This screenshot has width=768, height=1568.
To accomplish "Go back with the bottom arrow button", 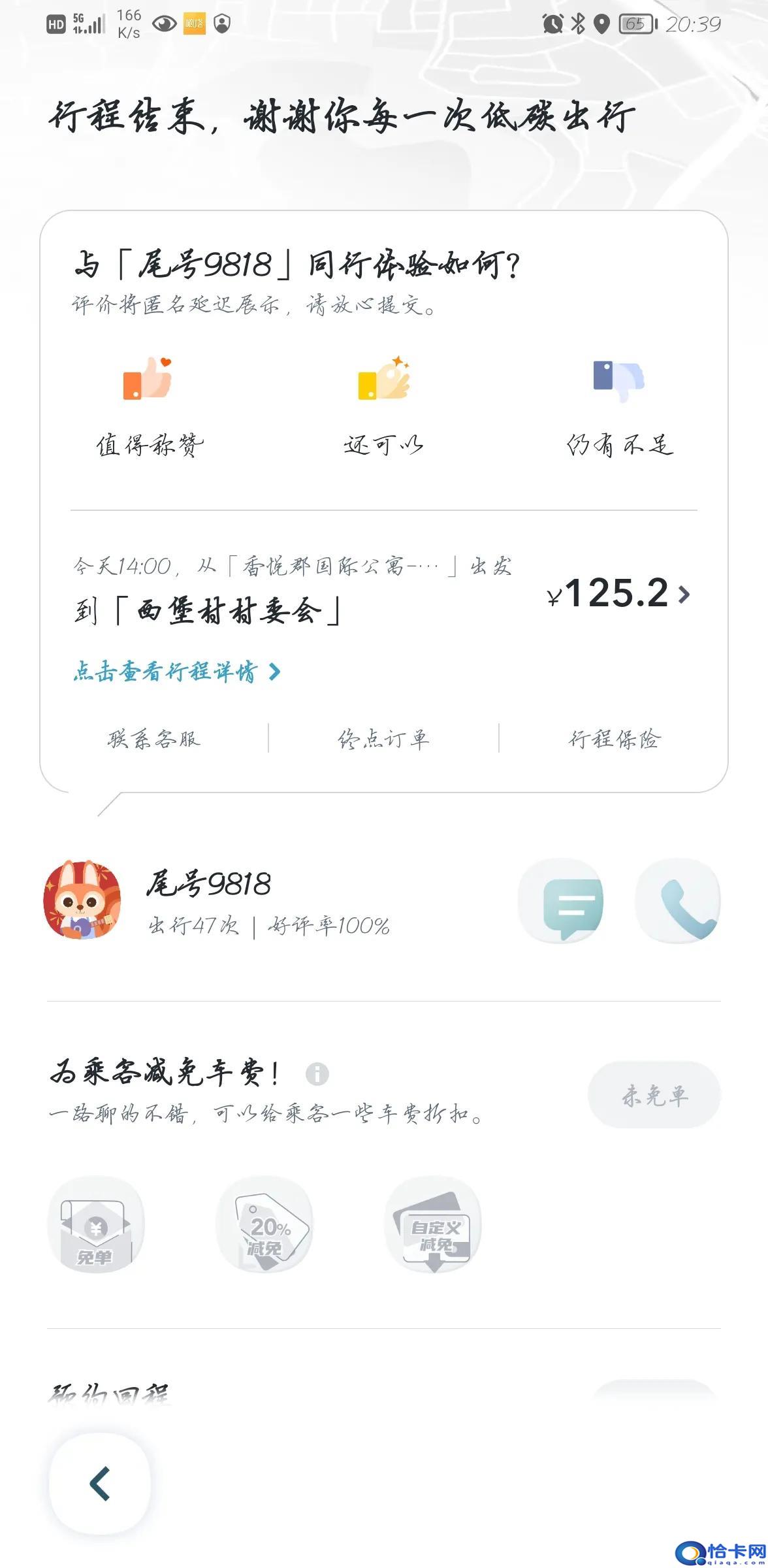I will (100, 1483).
